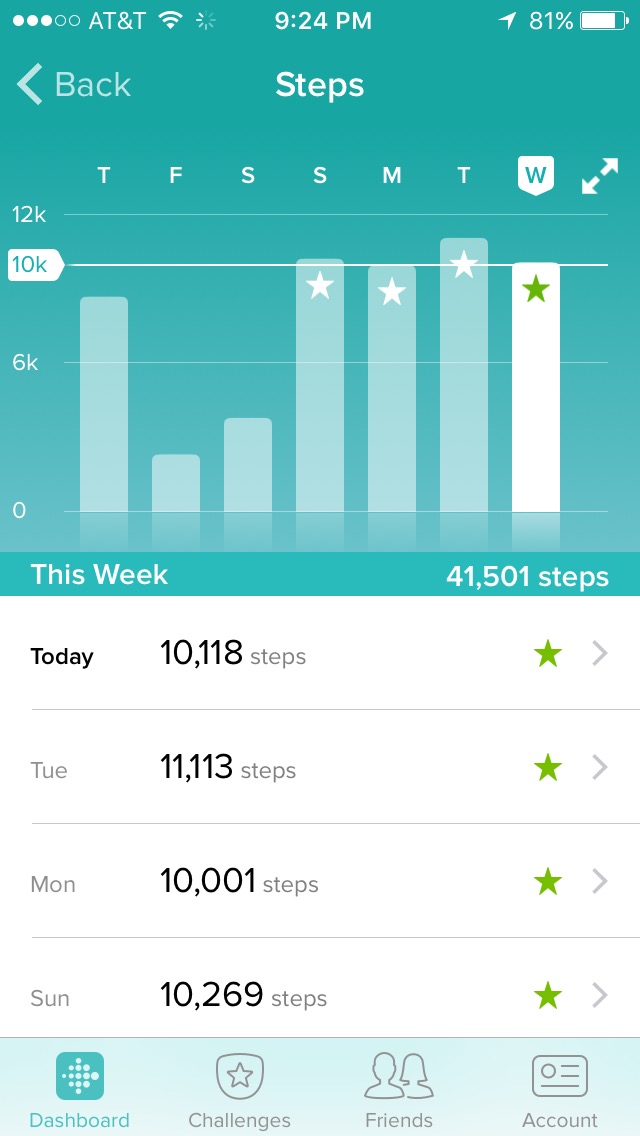Switch to the Friends tab
Screen dimensions: 640x1136
[399, 1089]
